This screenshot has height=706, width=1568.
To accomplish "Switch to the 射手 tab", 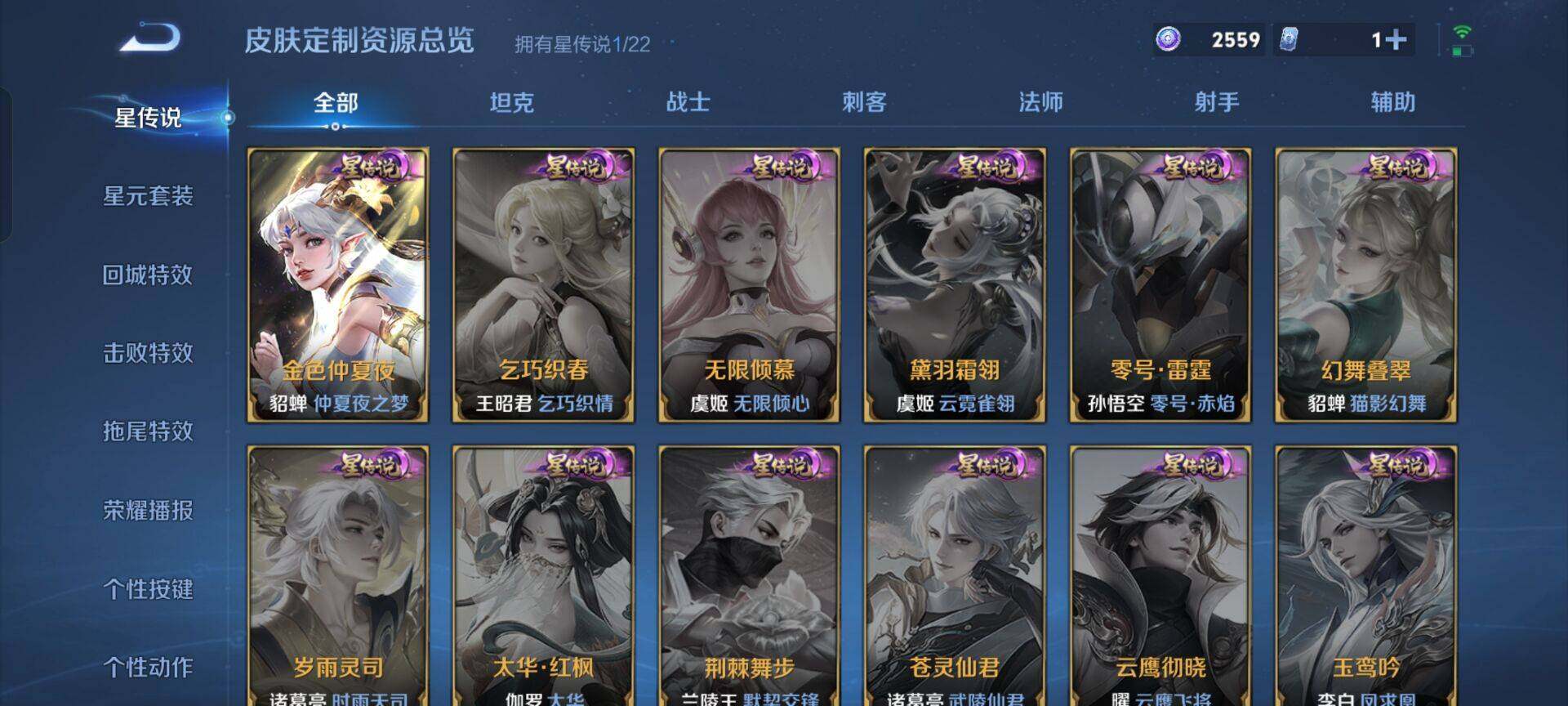I will 1217,103.
